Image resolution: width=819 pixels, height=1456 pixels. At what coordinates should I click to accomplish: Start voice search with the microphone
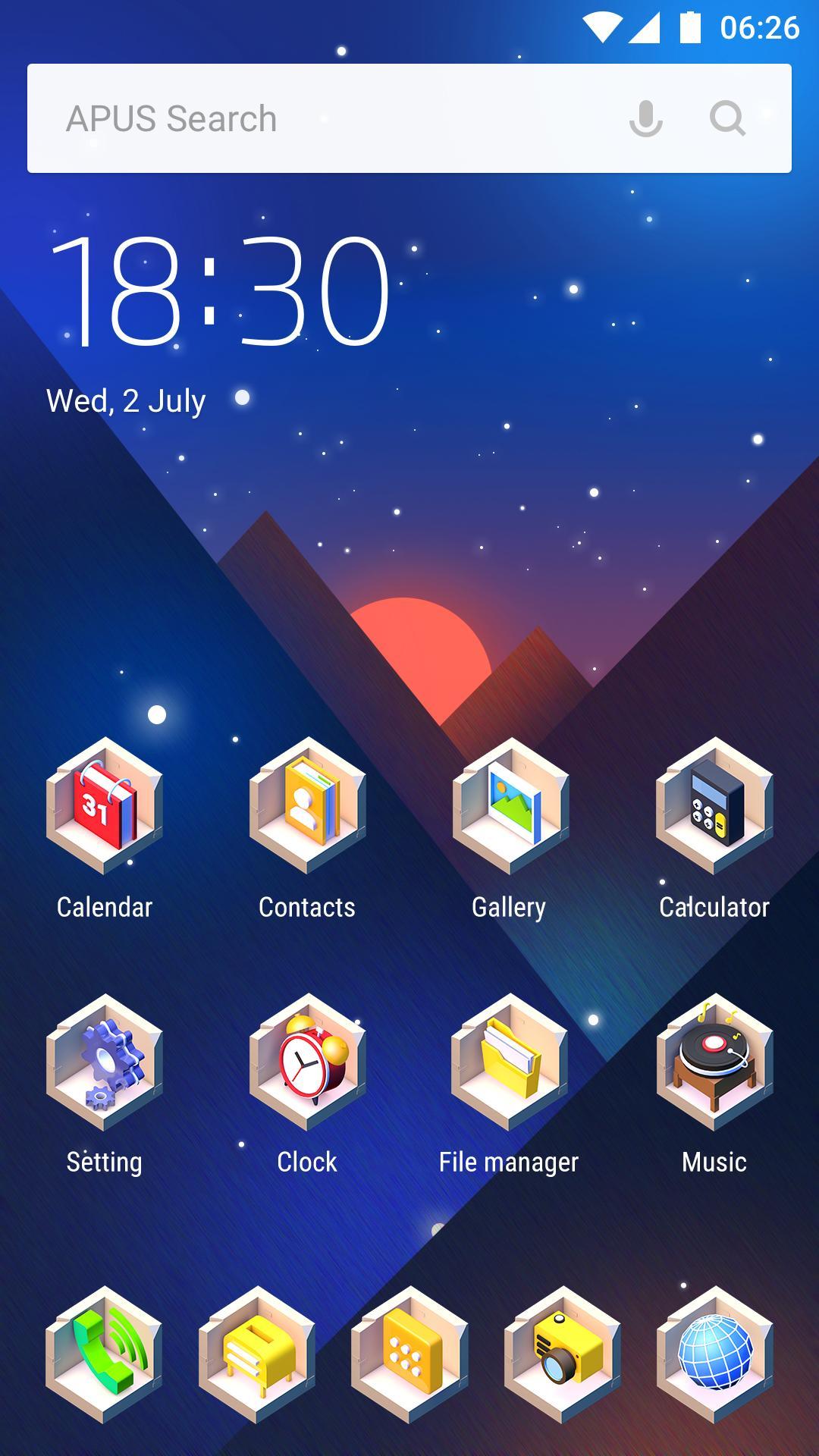pos(645,118)
